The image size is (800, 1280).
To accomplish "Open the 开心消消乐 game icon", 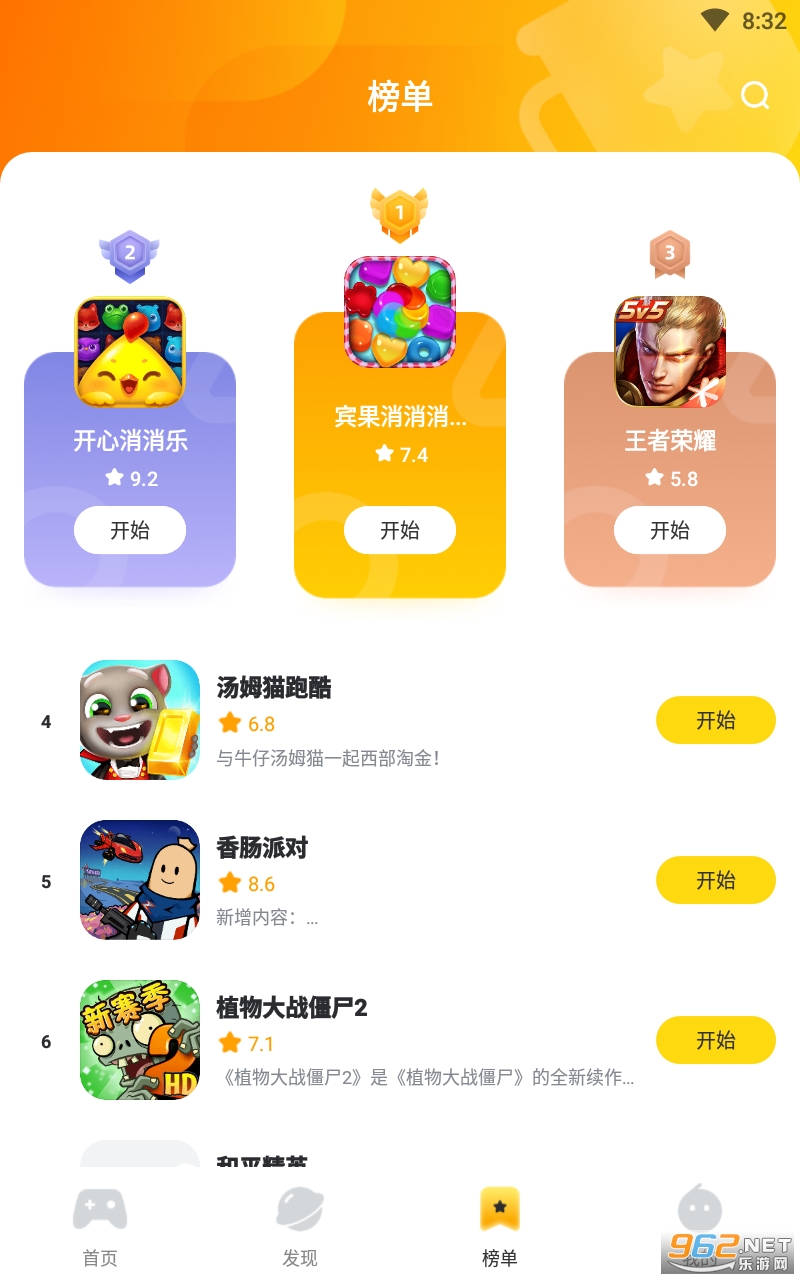I will tap(130, 352).
